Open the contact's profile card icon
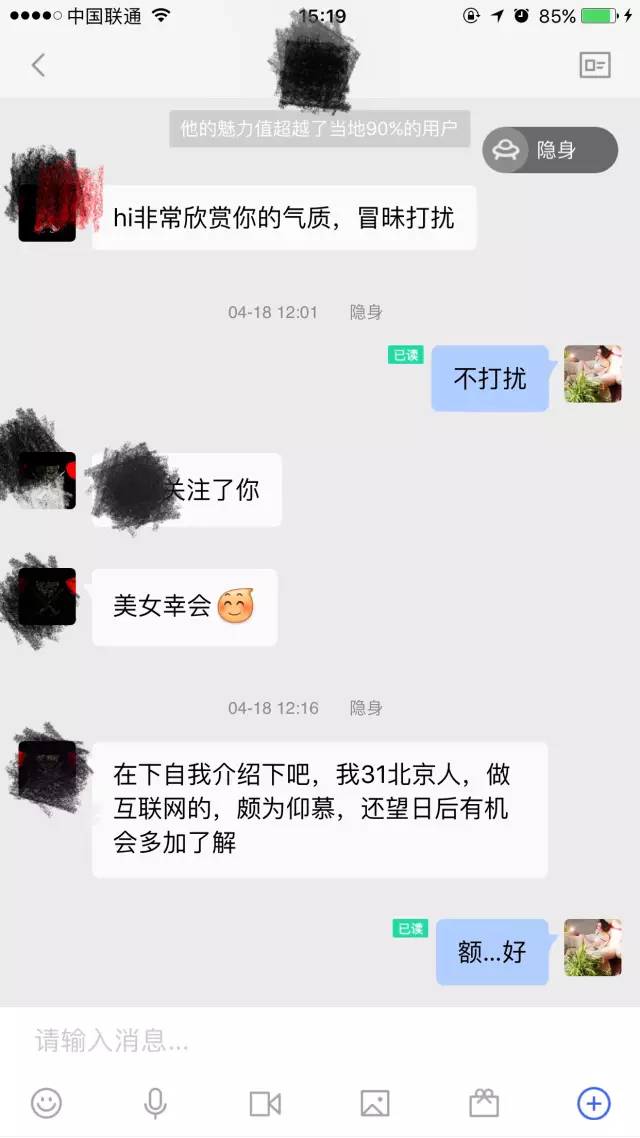Screen dimensions: 640x1138 (595, 65)
